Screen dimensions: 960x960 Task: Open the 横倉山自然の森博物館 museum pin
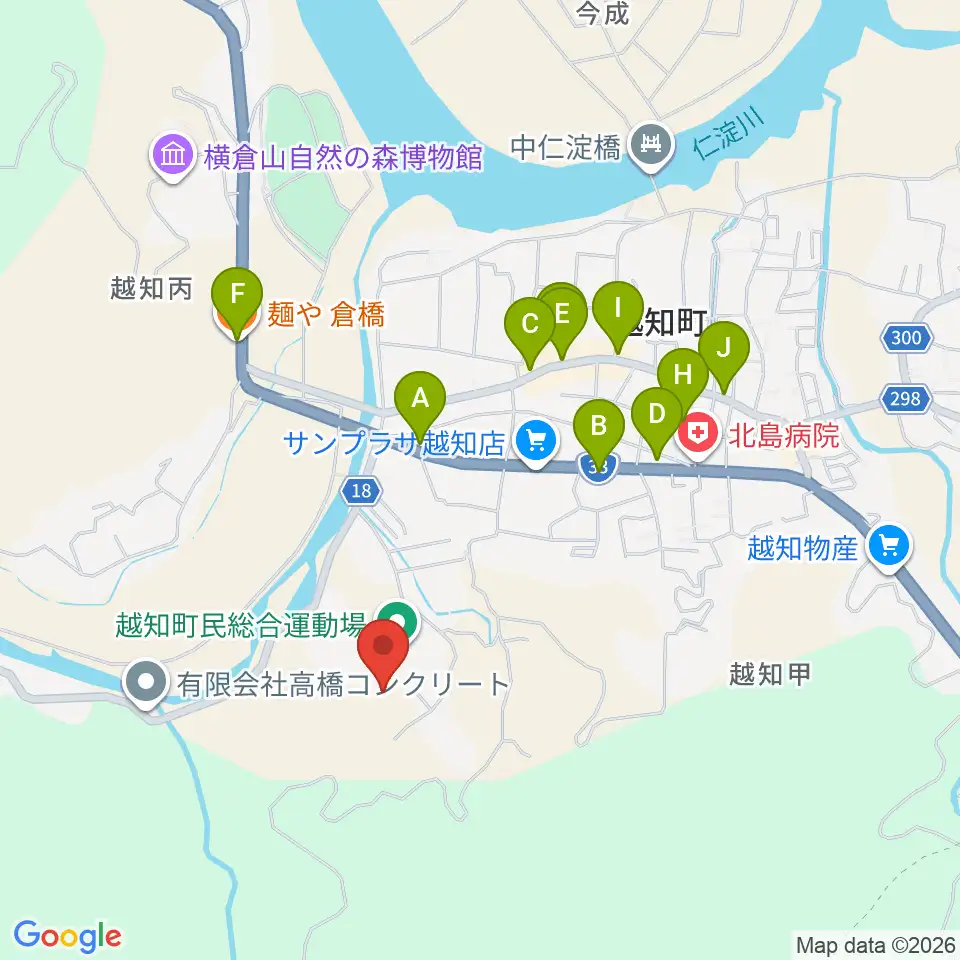click(x=173, y=157)
